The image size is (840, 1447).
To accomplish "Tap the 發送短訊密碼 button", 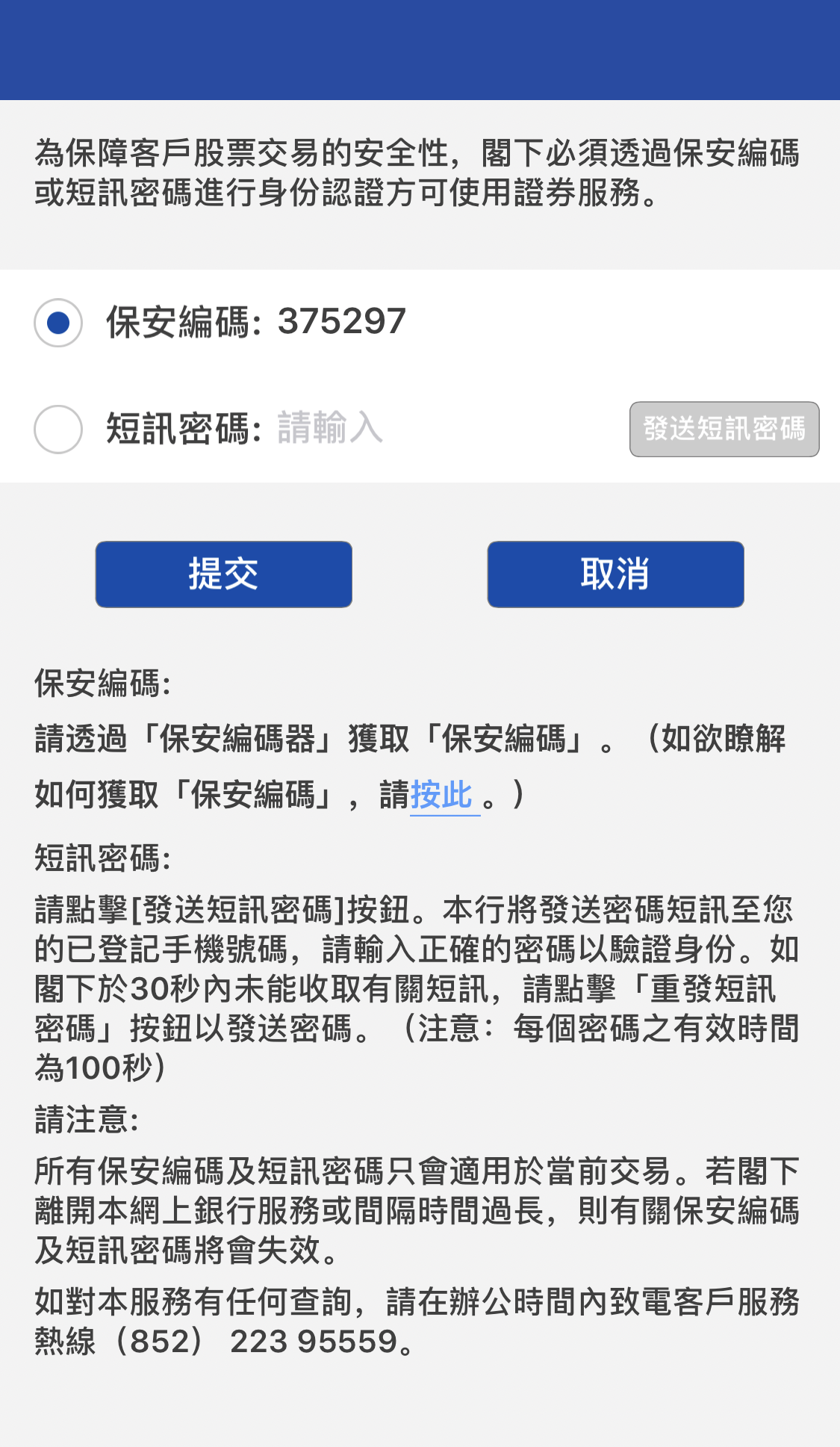I will [x=724, y=430].
